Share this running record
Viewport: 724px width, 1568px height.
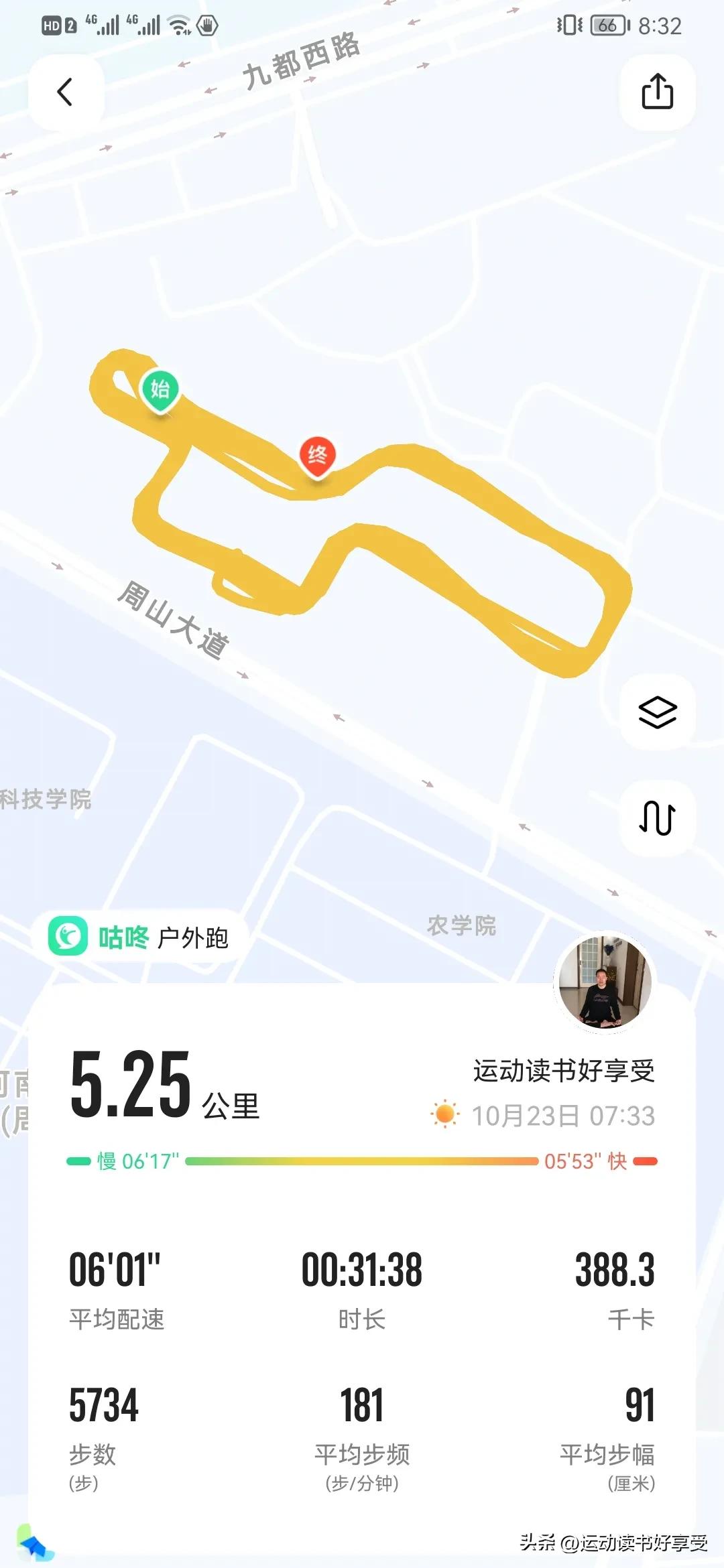pyautogui.click(x=657, y=92)
